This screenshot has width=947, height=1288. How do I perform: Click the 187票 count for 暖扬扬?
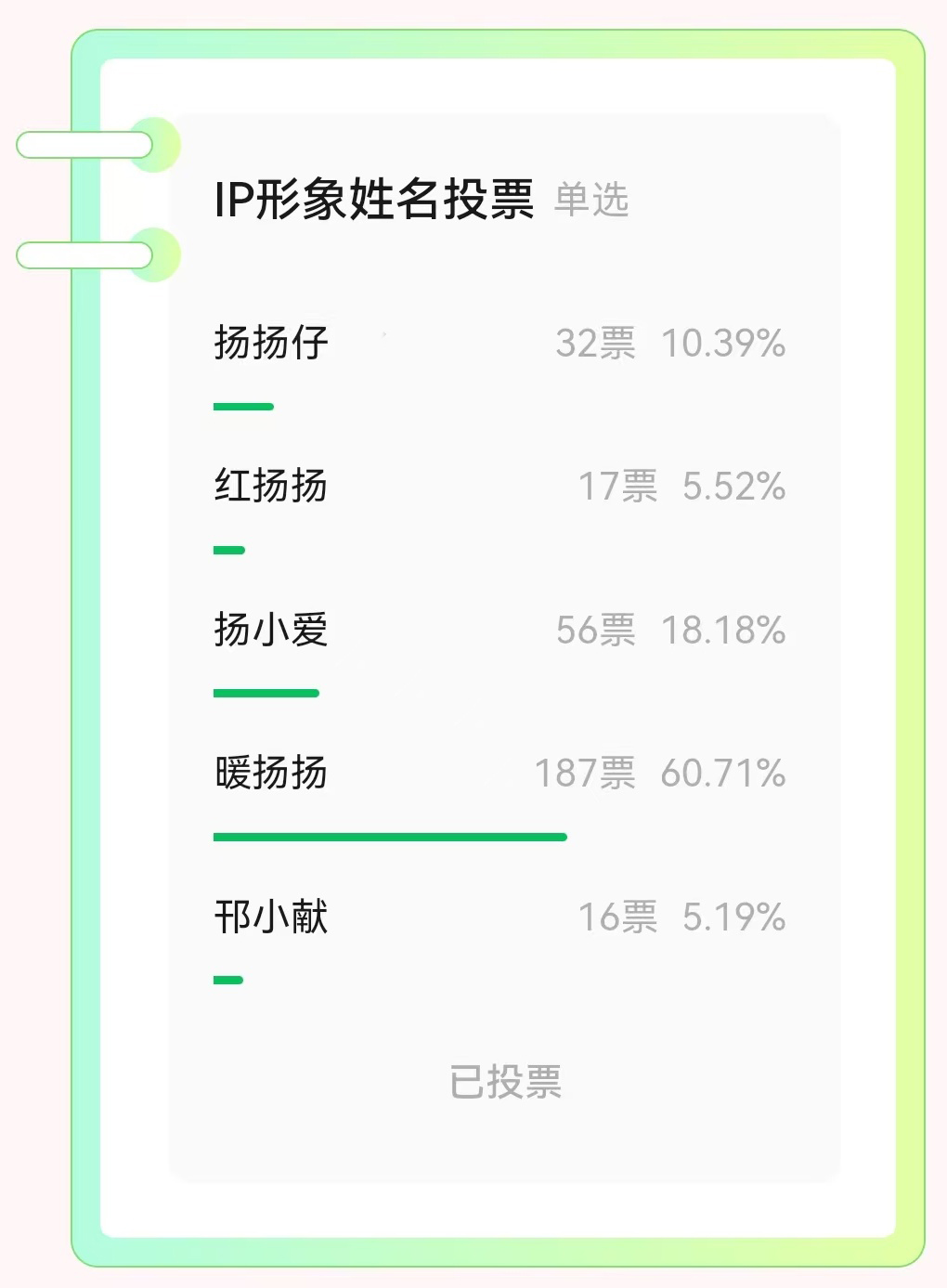585,774
